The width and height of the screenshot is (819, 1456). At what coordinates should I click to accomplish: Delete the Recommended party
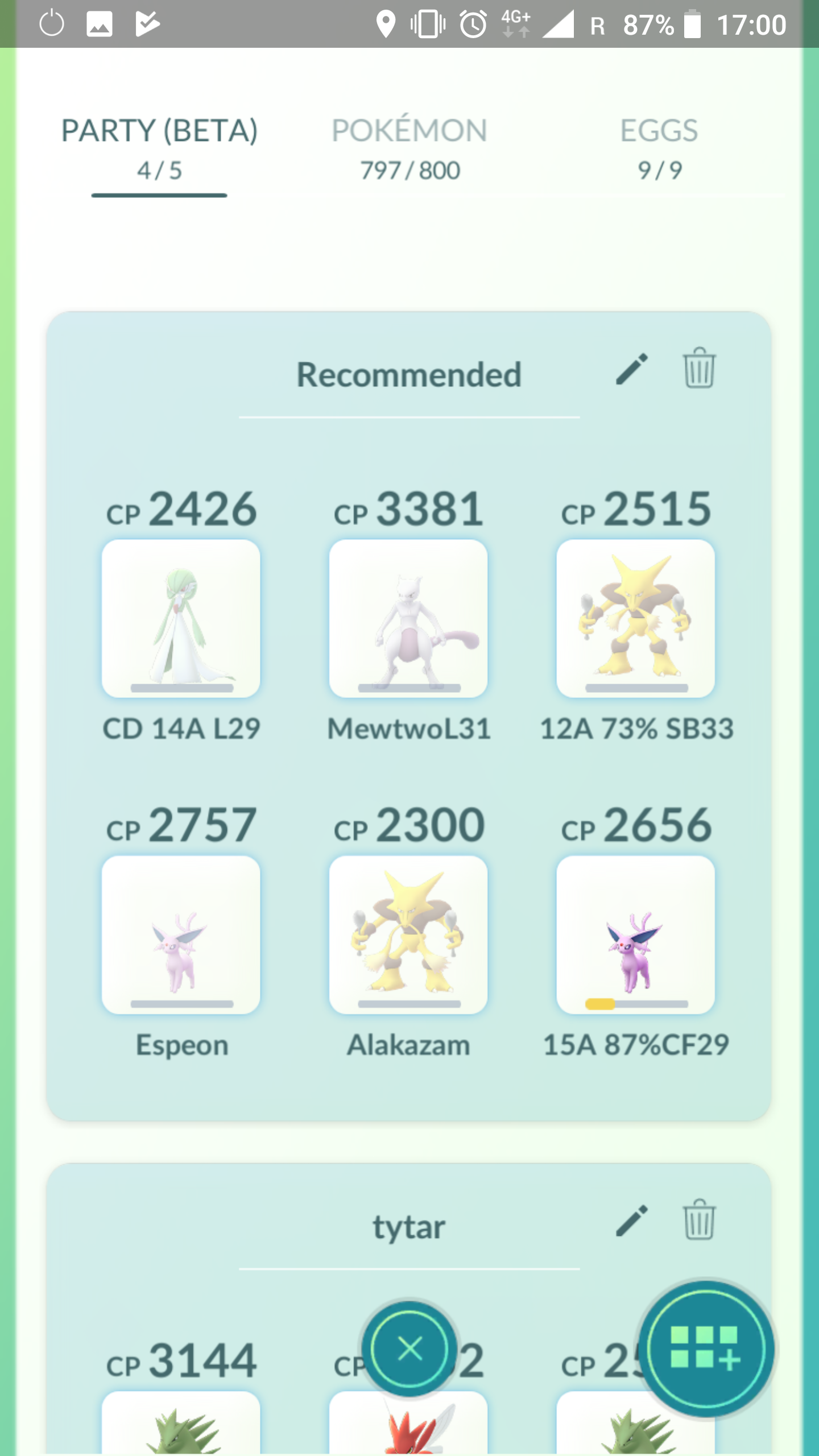pyautogui.click(x=699, y=368)
